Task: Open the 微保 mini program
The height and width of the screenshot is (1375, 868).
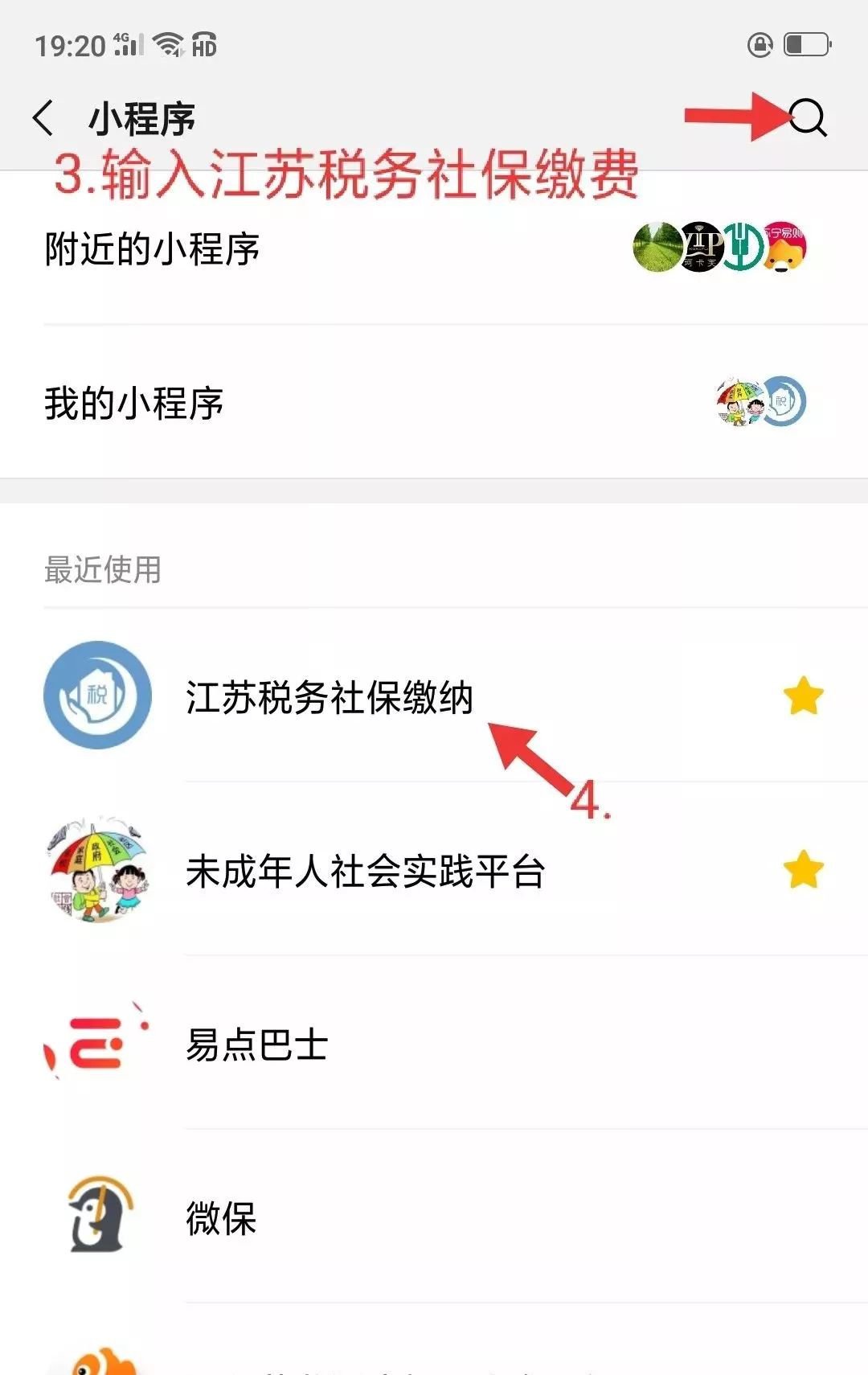Action: tap(221, 1218)
